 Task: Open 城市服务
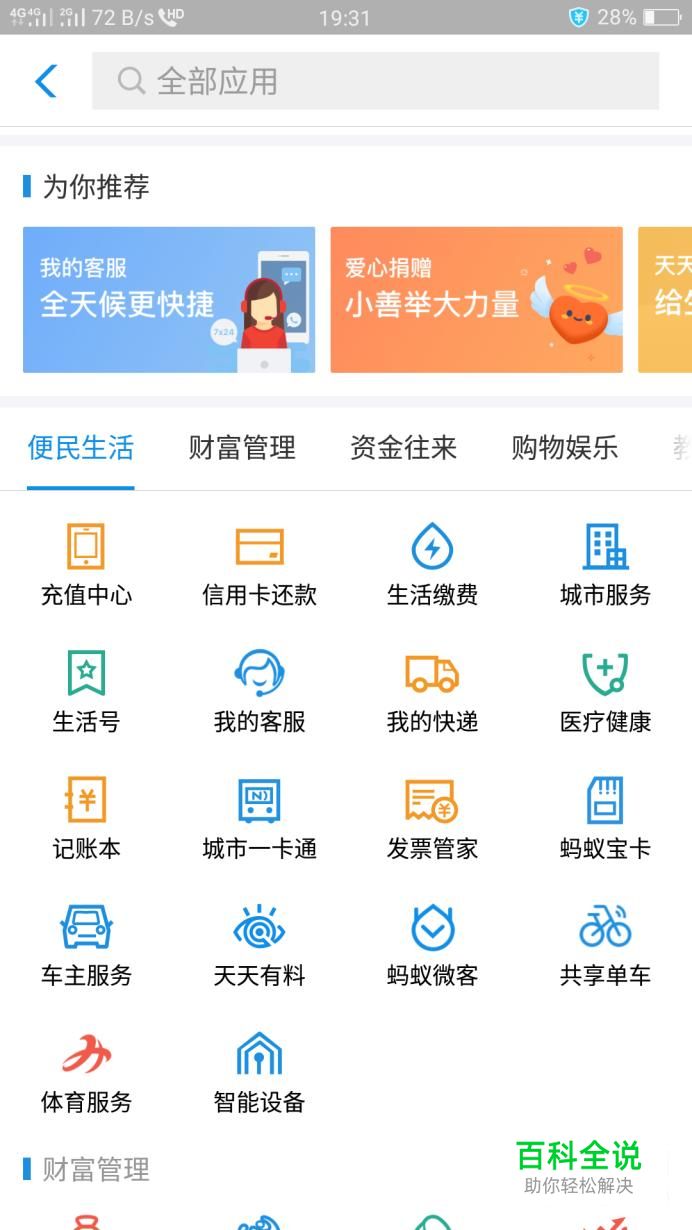tap(605, 564)
